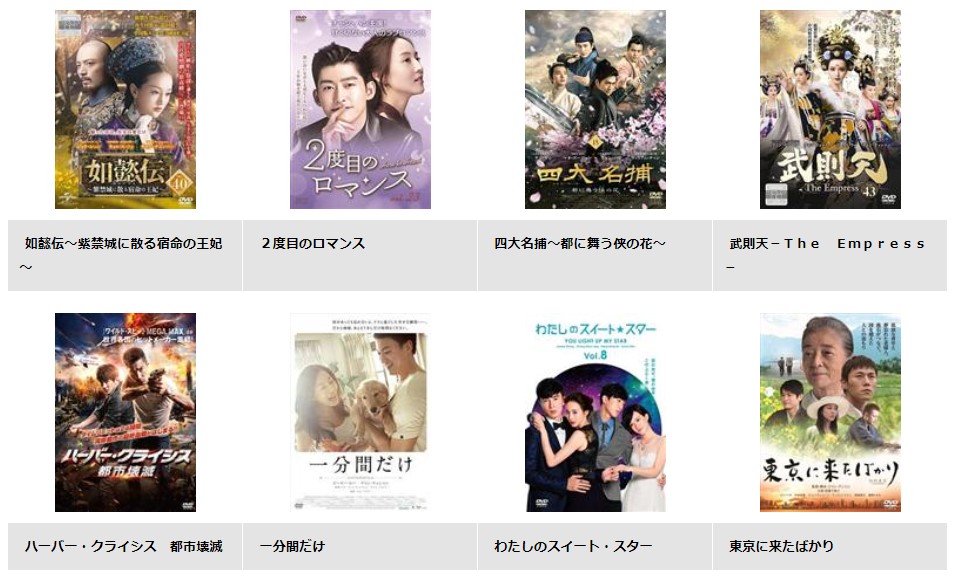Tap the ハーバー・クライシス 都市壊滅 cover
The width and height of the screenshot is (955, 578).
tap(125, 412)
